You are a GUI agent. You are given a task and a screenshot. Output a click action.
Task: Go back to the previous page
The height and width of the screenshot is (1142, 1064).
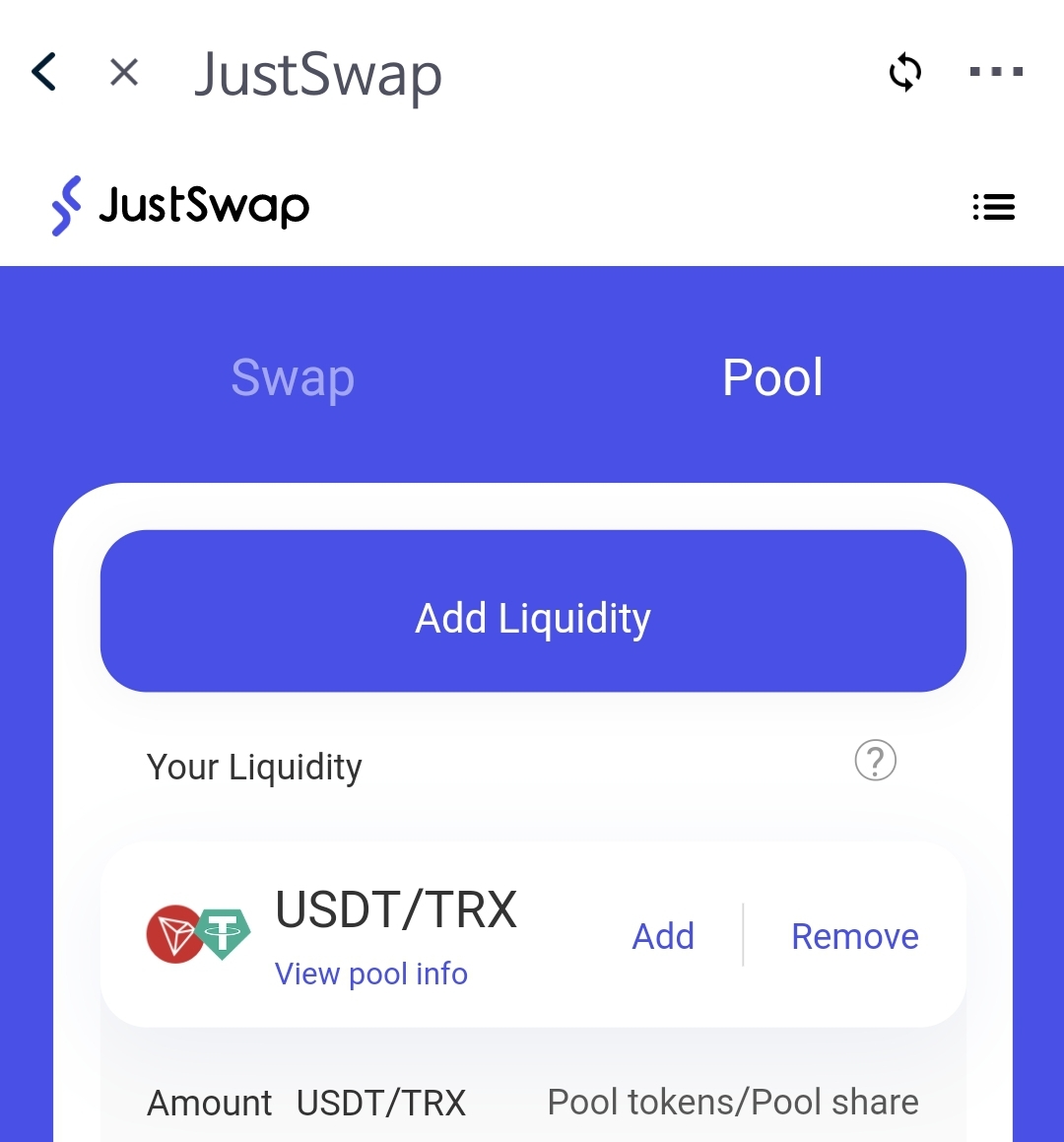coord(44,72)
